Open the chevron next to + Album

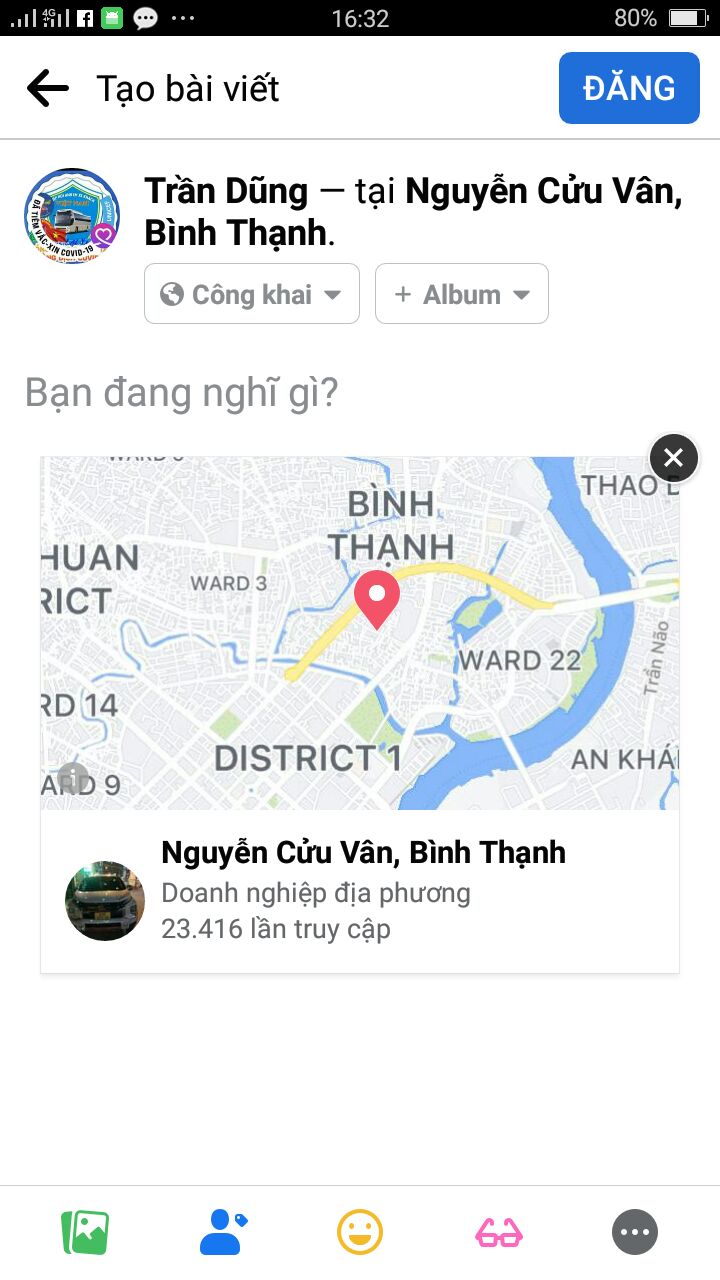(x=521, y=293)
